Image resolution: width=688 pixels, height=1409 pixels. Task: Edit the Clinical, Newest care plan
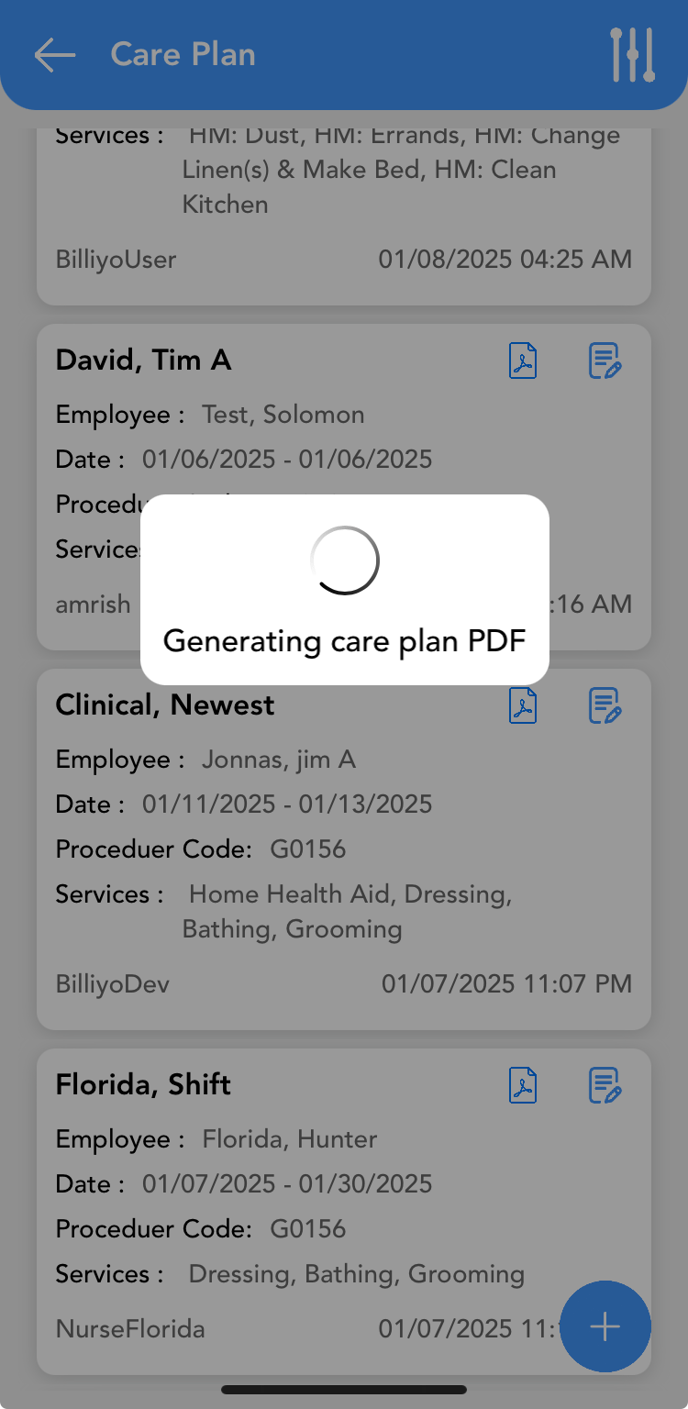click(x=605, y=705)
